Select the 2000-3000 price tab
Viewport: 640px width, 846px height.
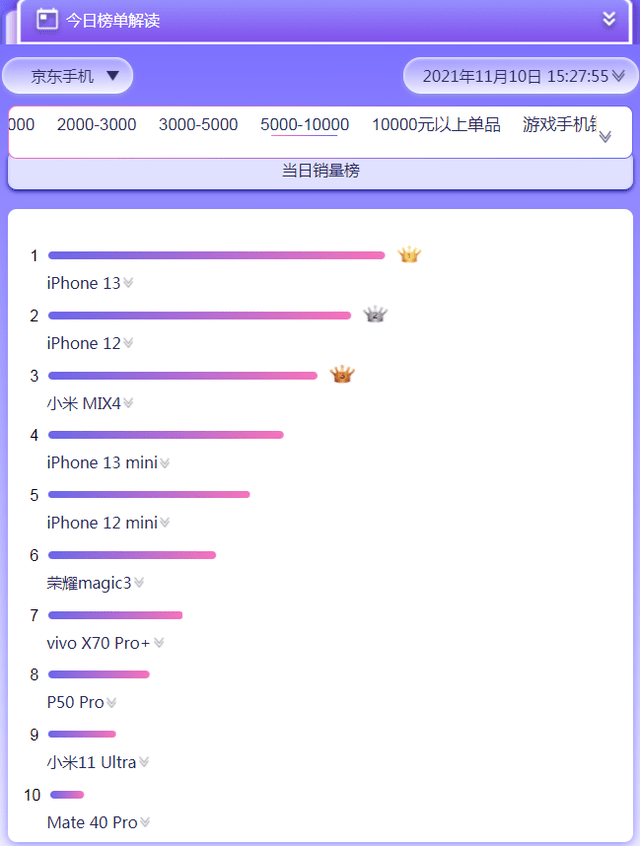[x=96, y=125]
